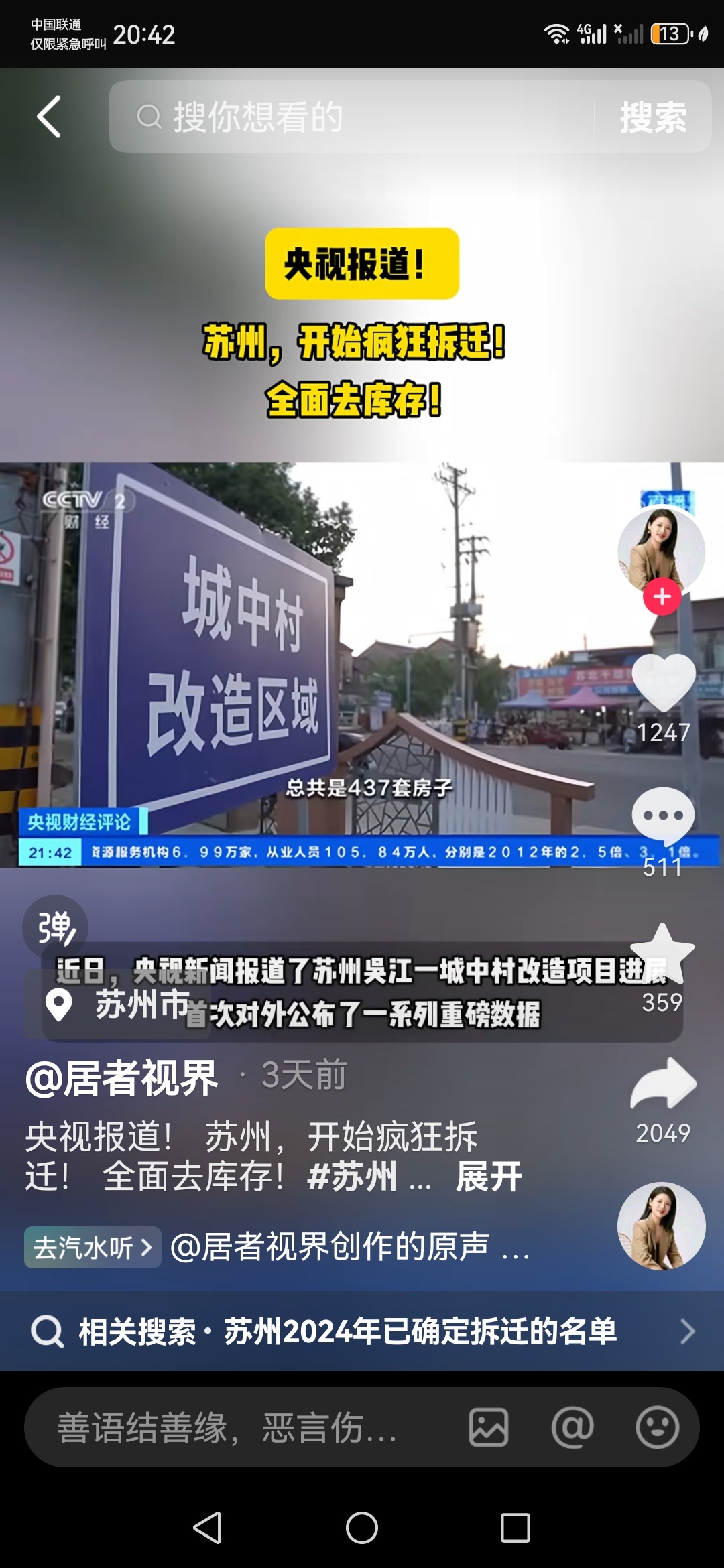The height and width of the screenshot is (1568, 724).
Task: Attach an image to the comment
Action: pos(488,1427)
